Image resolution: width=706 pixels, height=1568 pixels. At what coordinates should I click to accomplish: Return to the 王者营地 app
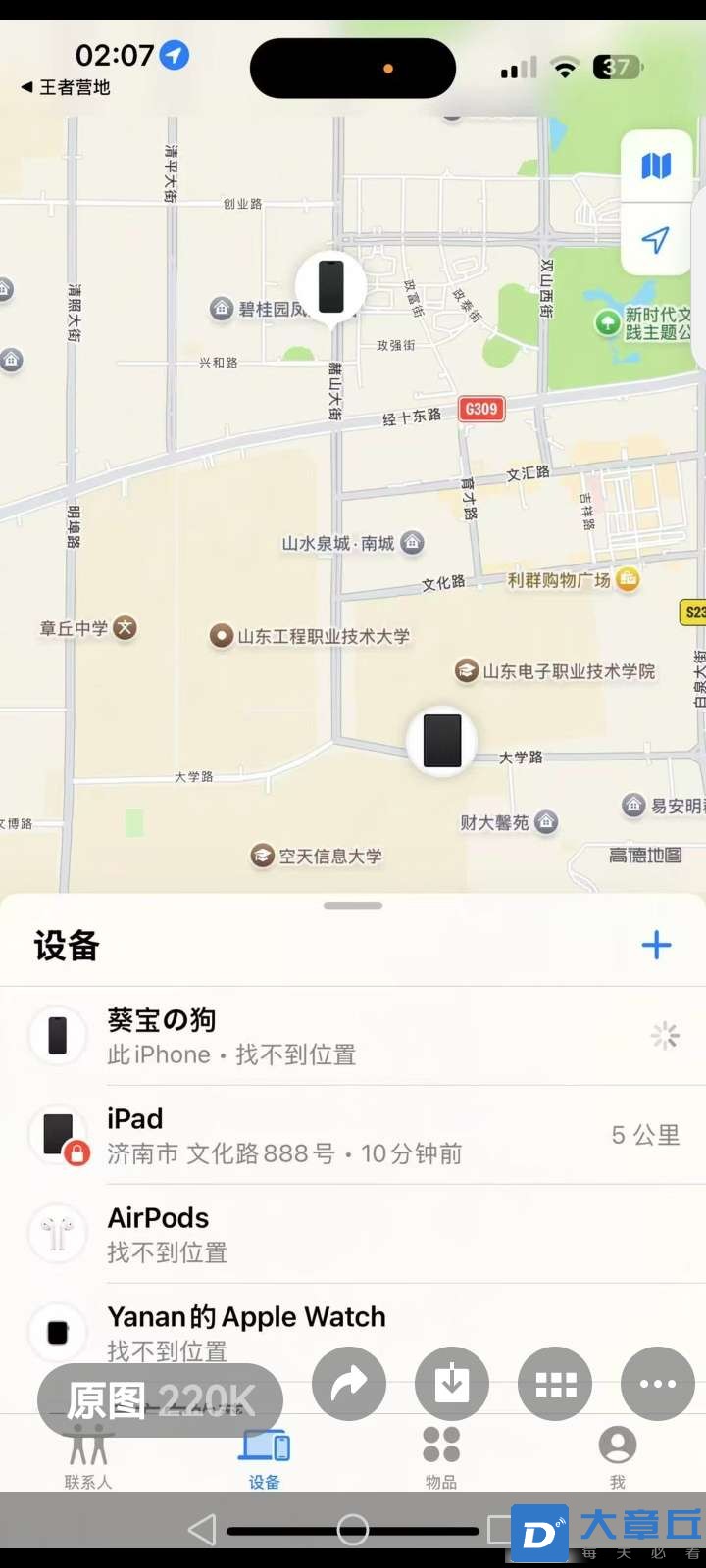coord(65,87)
